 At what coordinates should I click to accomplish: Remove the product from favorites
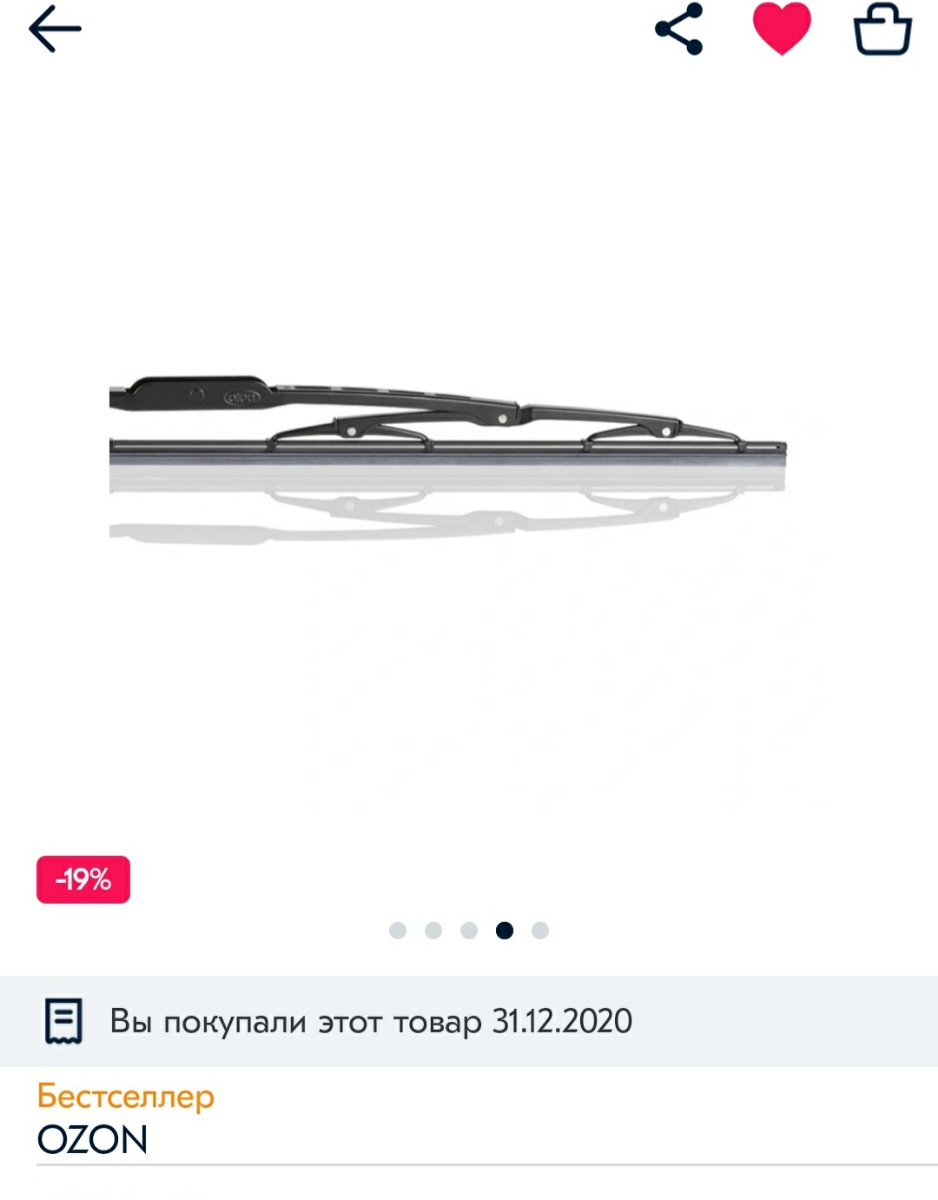click(781, 30)
